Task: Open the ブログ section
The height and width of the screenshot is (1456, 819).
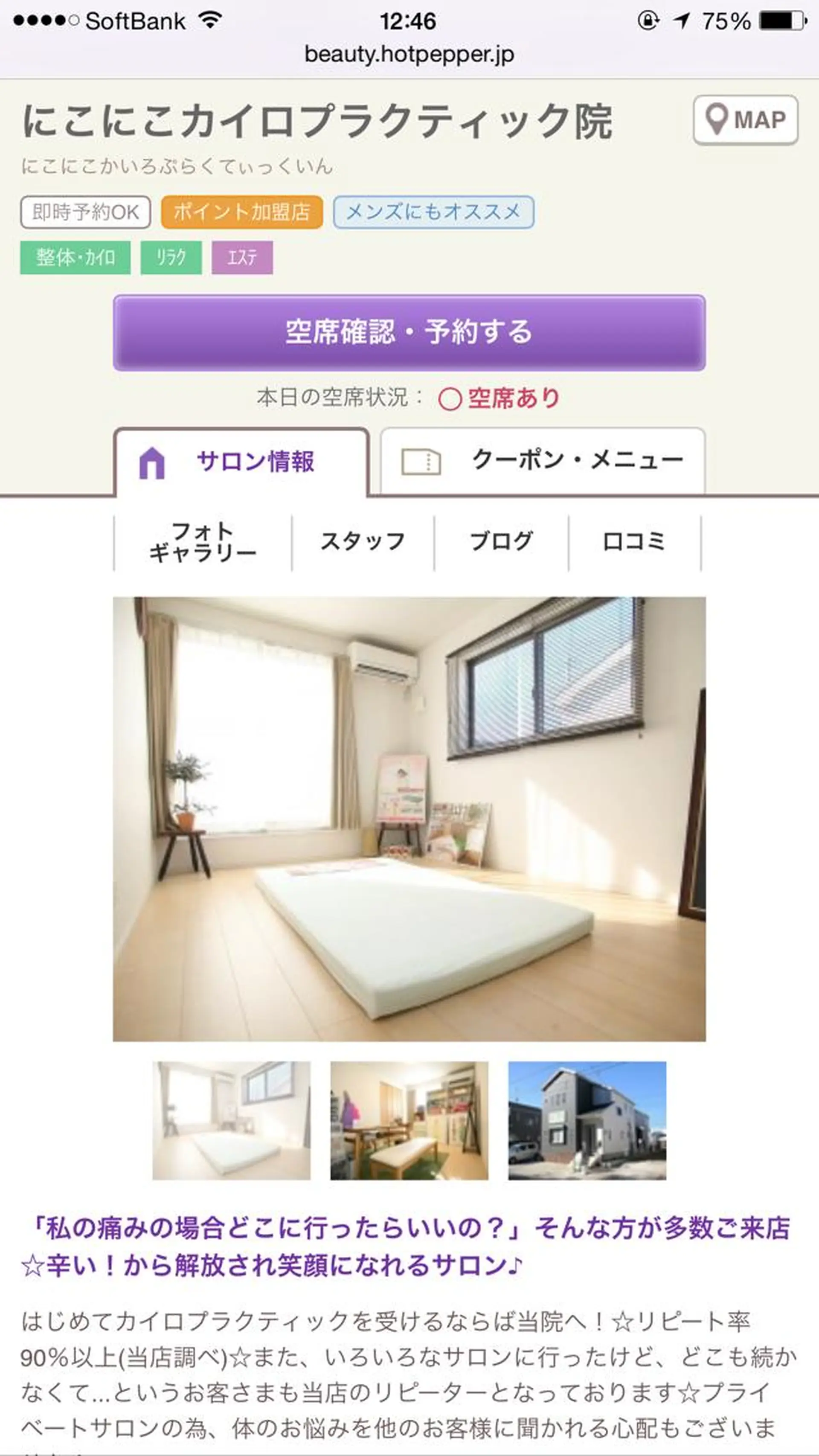Action: pyautogui.click(x=501, y=542)
